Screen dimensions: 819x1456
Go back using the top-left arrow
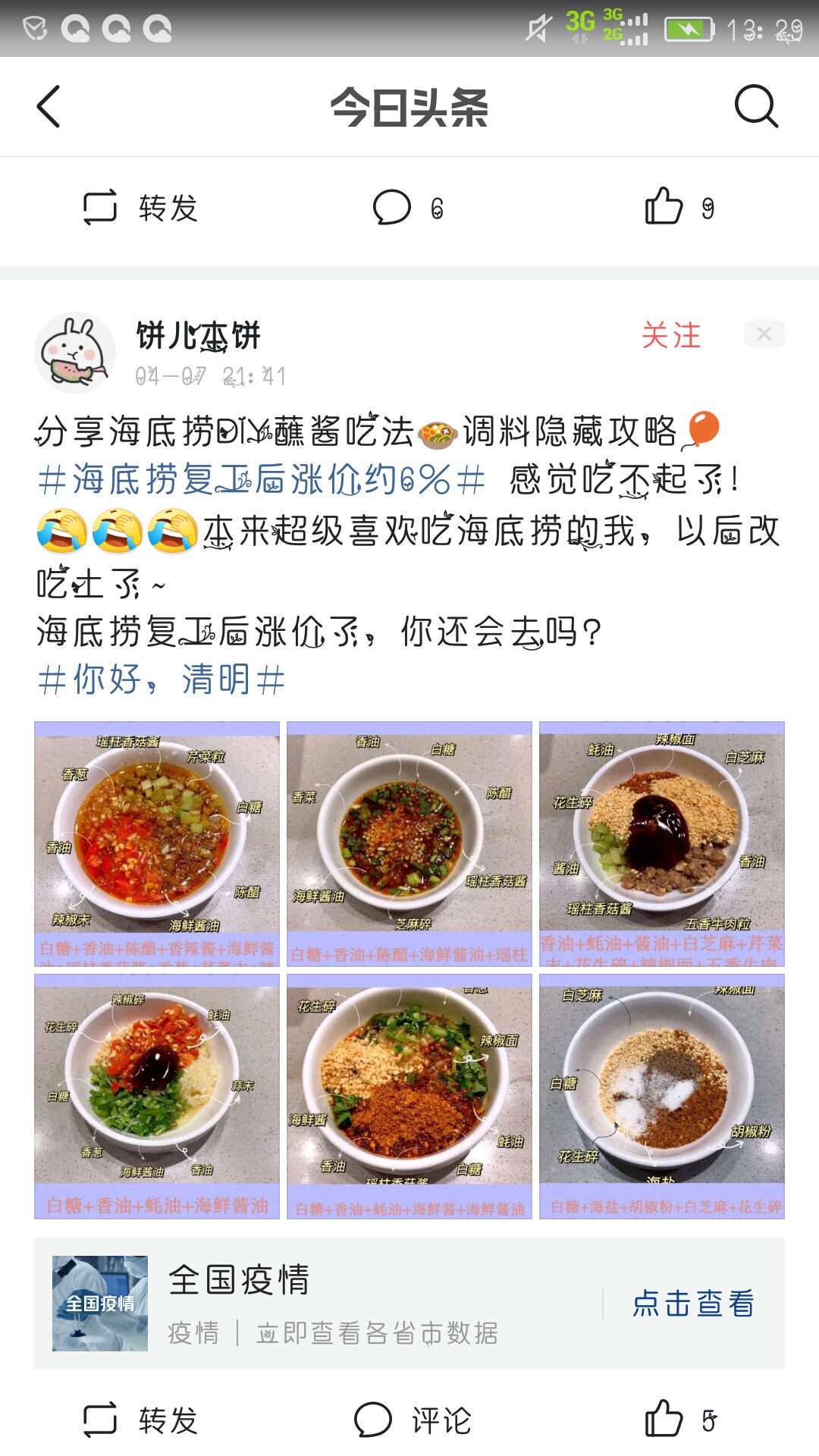tap(49, 107)
